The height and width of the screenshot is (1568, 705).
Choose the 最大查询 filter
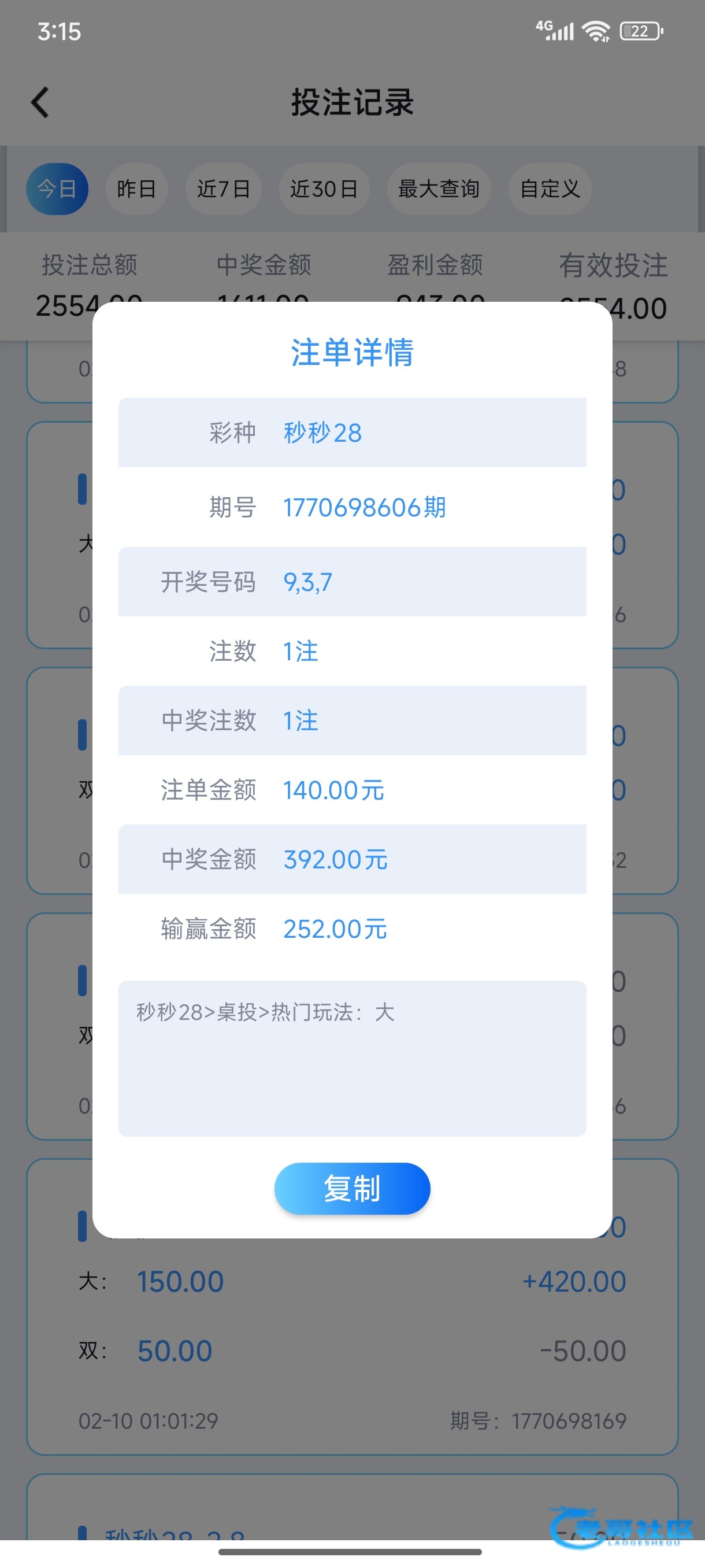click(439, 188)
